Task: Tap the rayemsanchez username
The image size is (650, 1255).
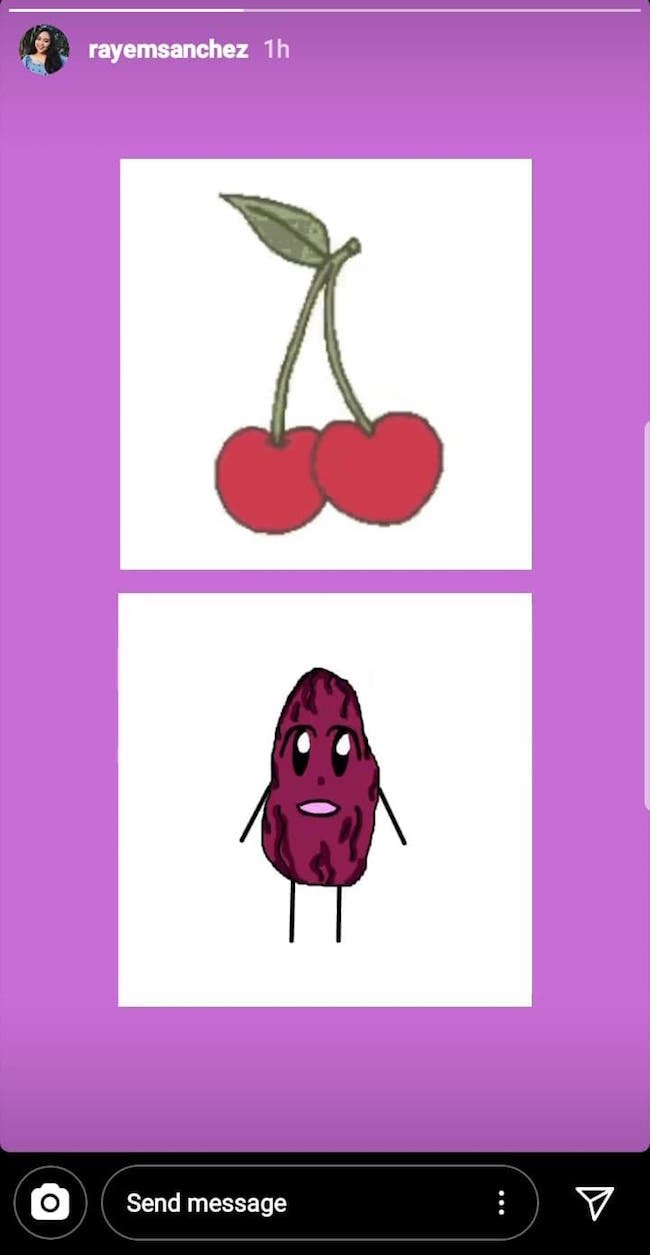Action: (x=168, y=50)
